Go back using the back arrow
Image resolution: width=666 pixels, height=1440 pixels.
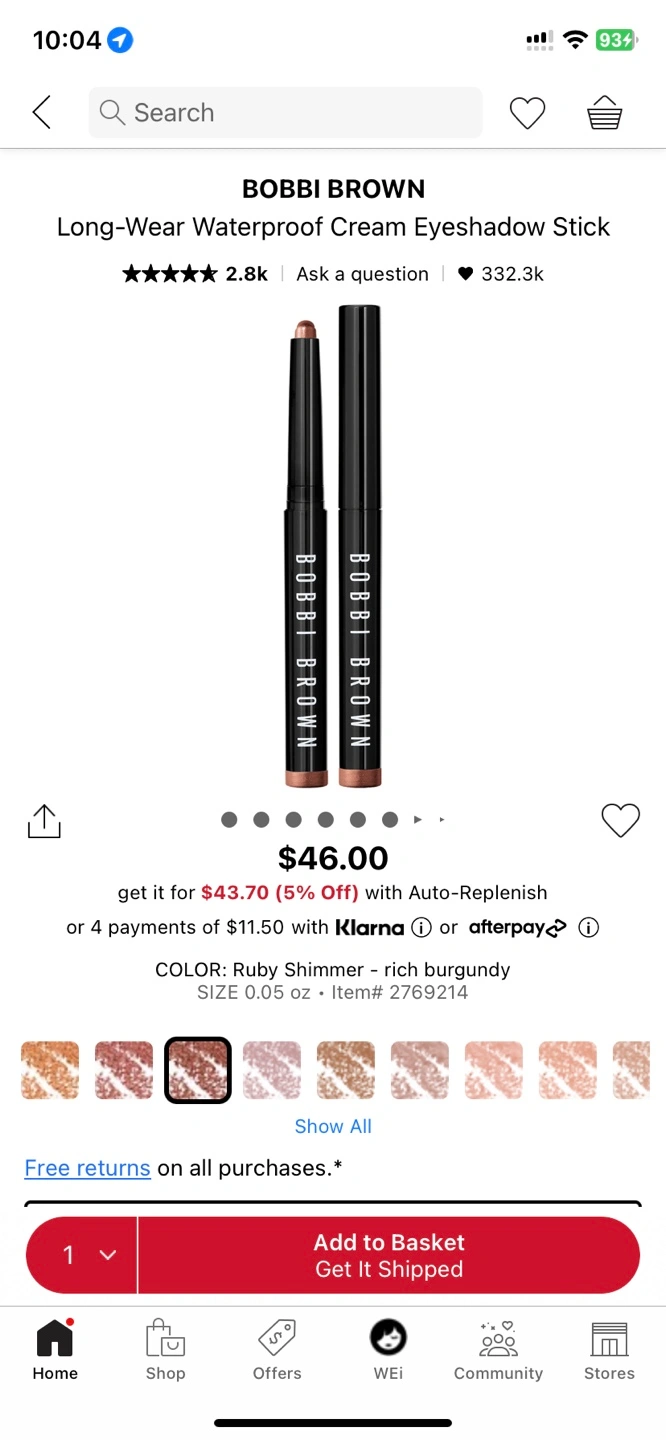pos(42,113)
